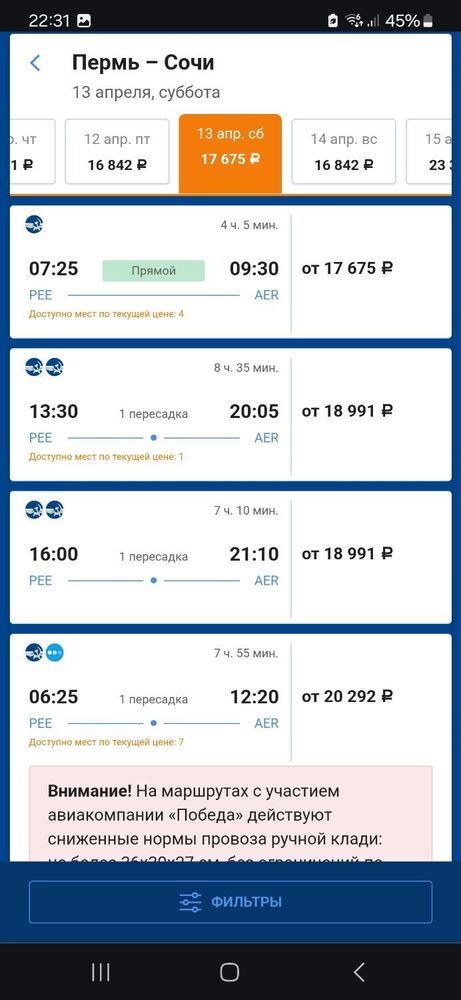Tap the system home button
The height and width of the screenshot is (1000, 461).
point(230,972)
